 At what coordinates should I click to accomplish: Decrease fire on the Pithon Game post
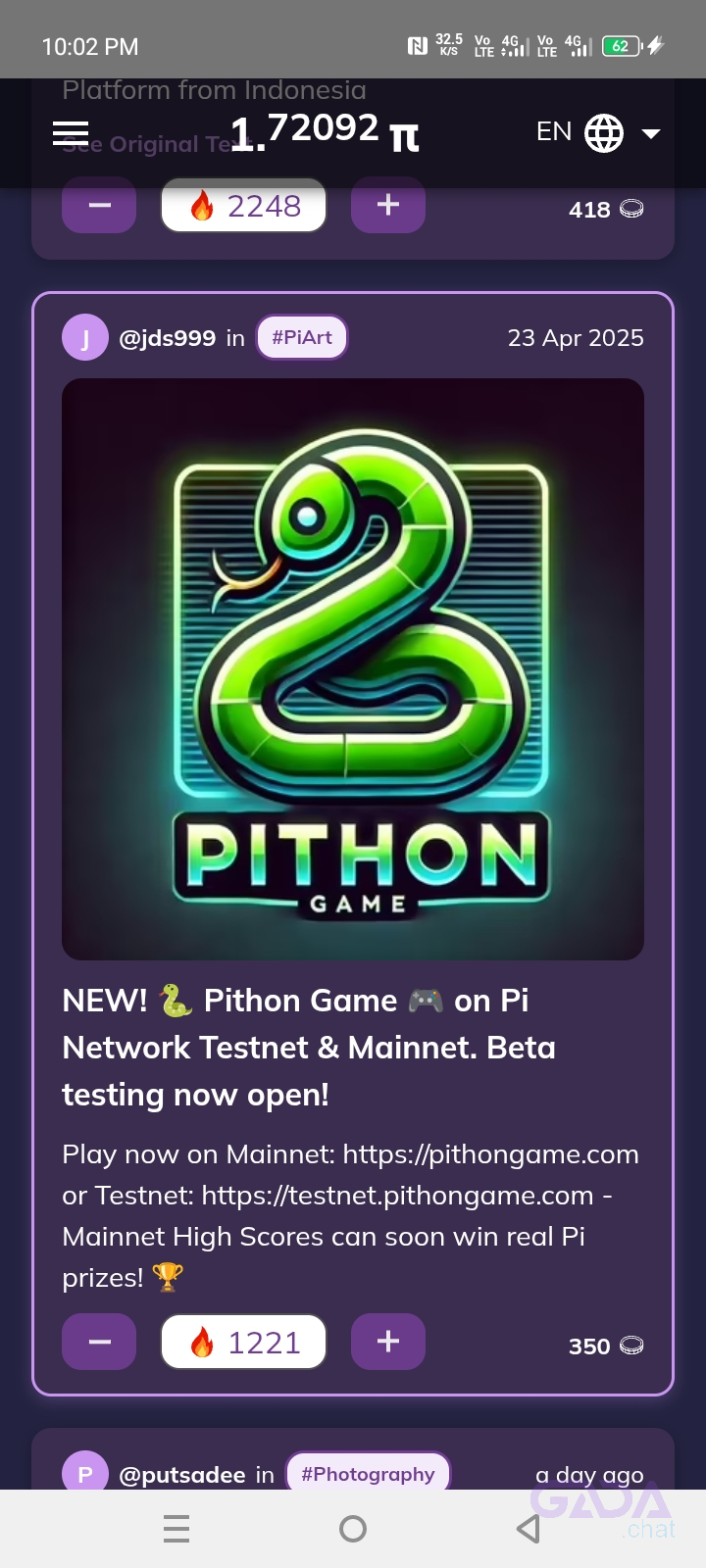click(99, 1342)
